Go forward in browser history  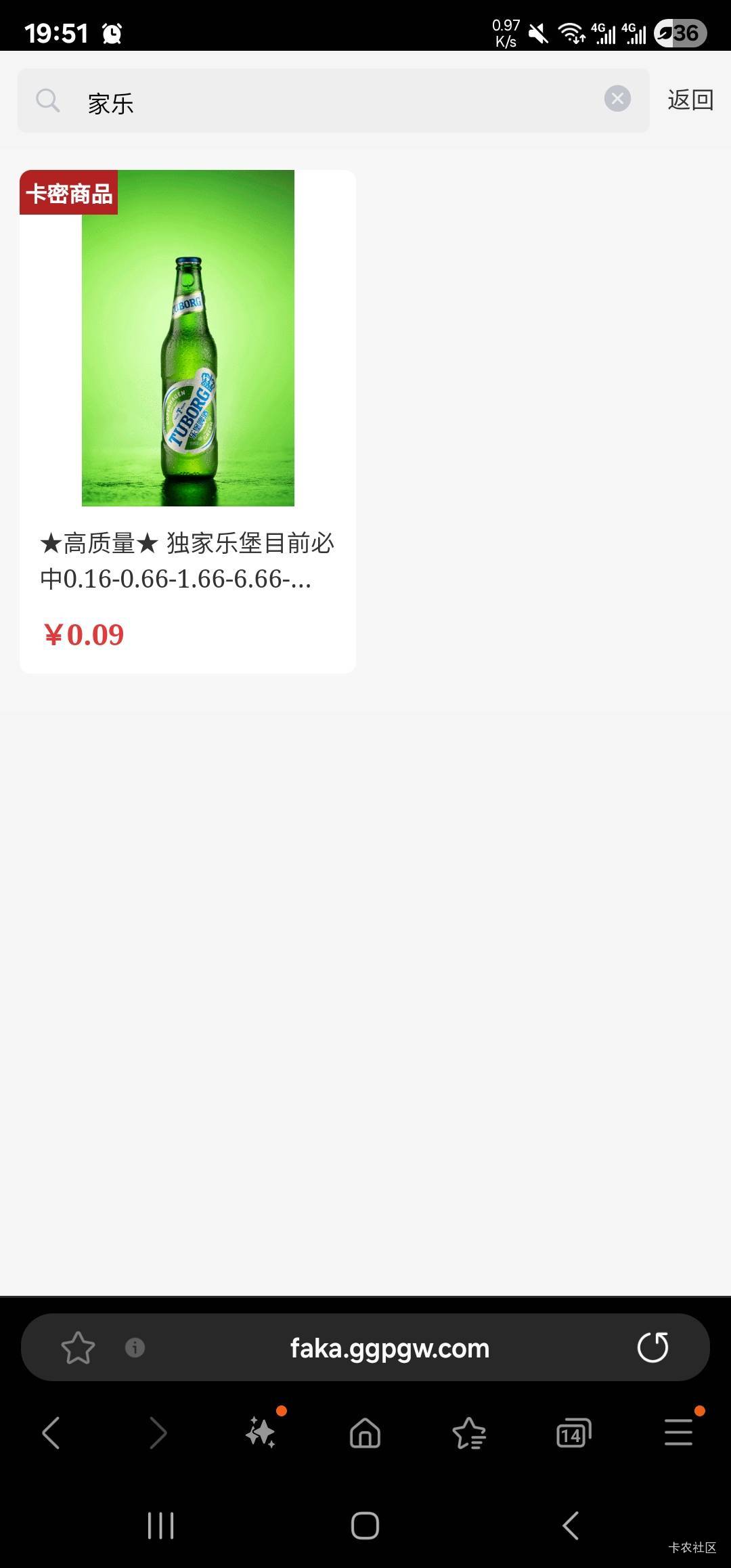[157, 1433]
